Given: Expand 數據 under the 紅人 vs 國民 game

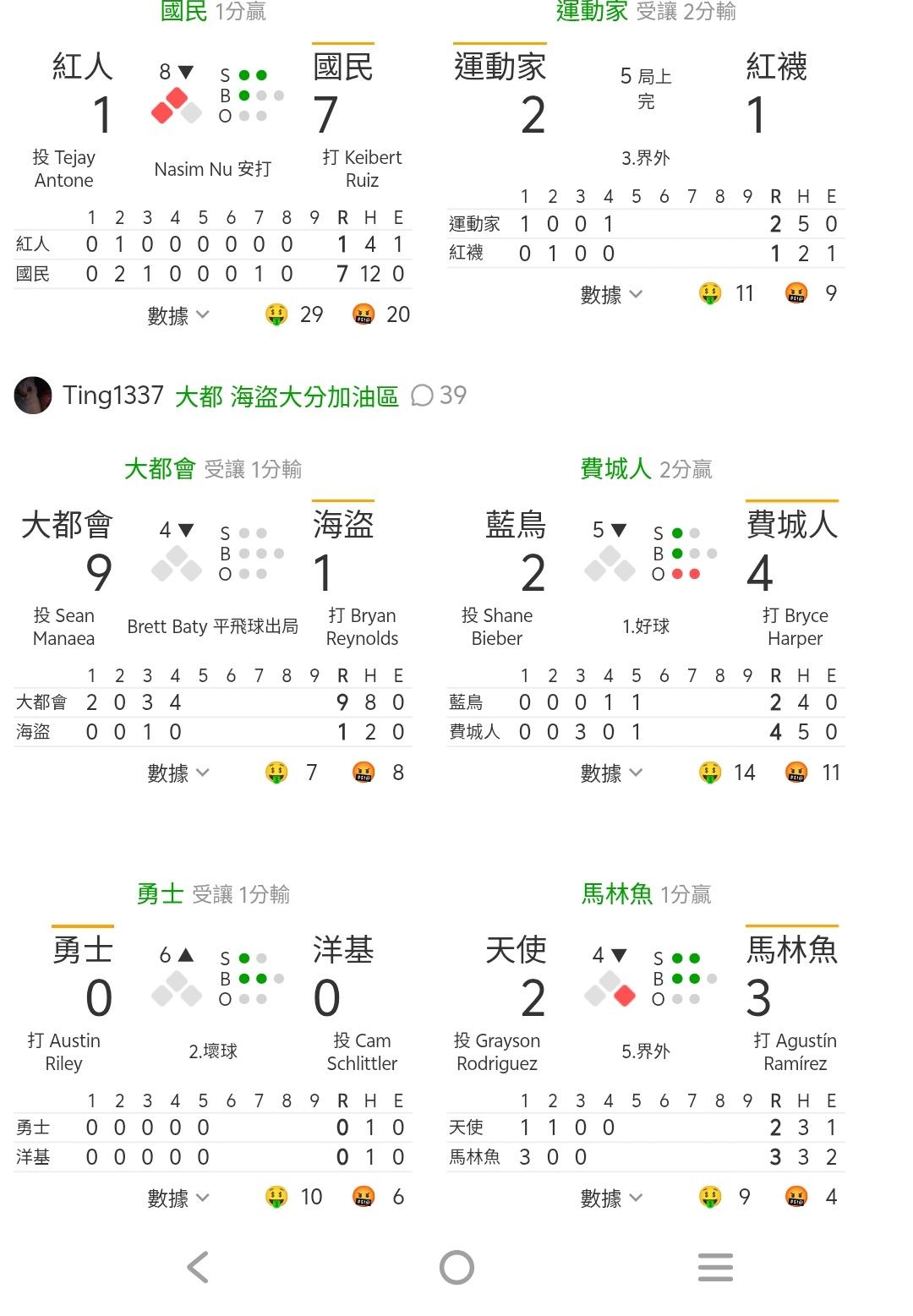Looking at the screenshot, I should [x=178, y=315].
